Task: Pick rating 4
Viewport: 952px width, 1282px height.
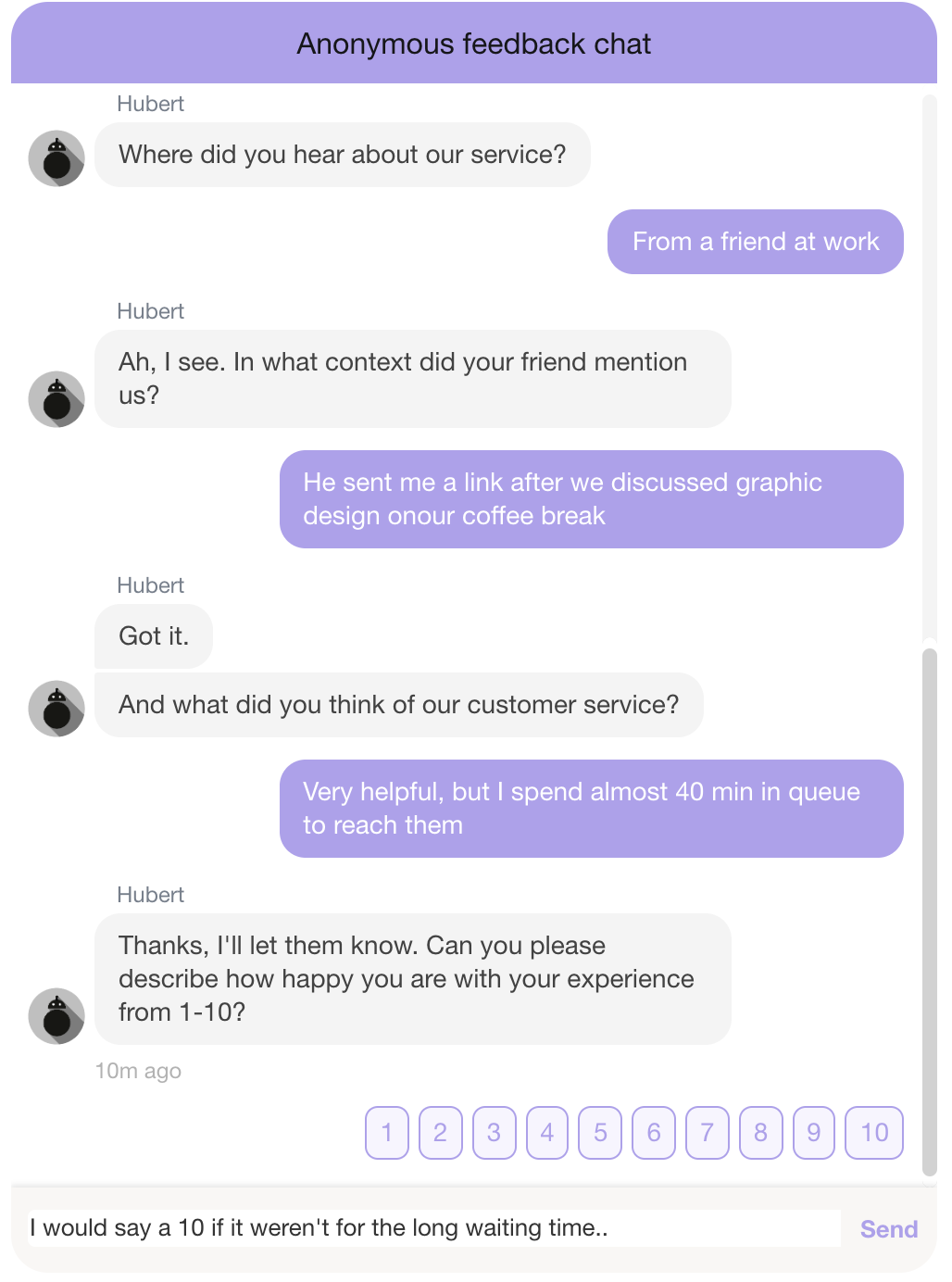Action: tap(547, 1132)
